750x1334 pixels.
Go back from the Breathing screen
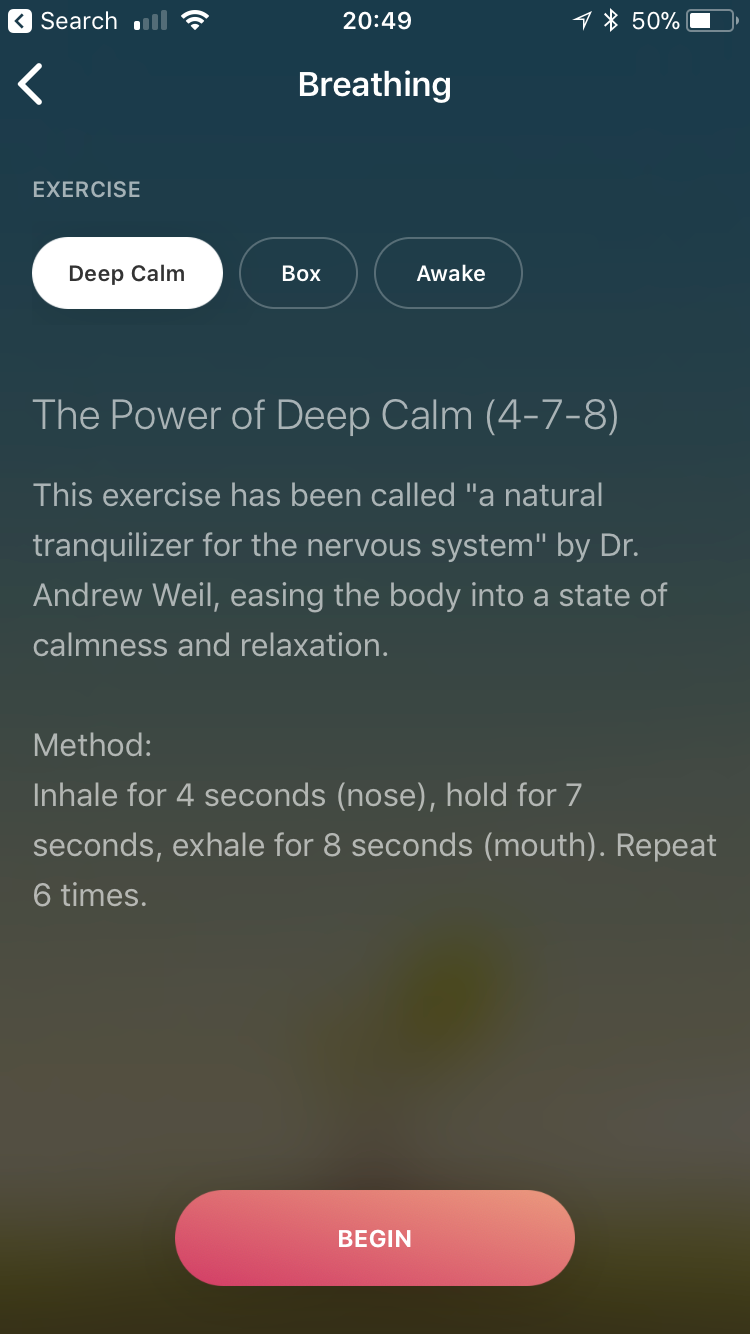click(31, 84)
